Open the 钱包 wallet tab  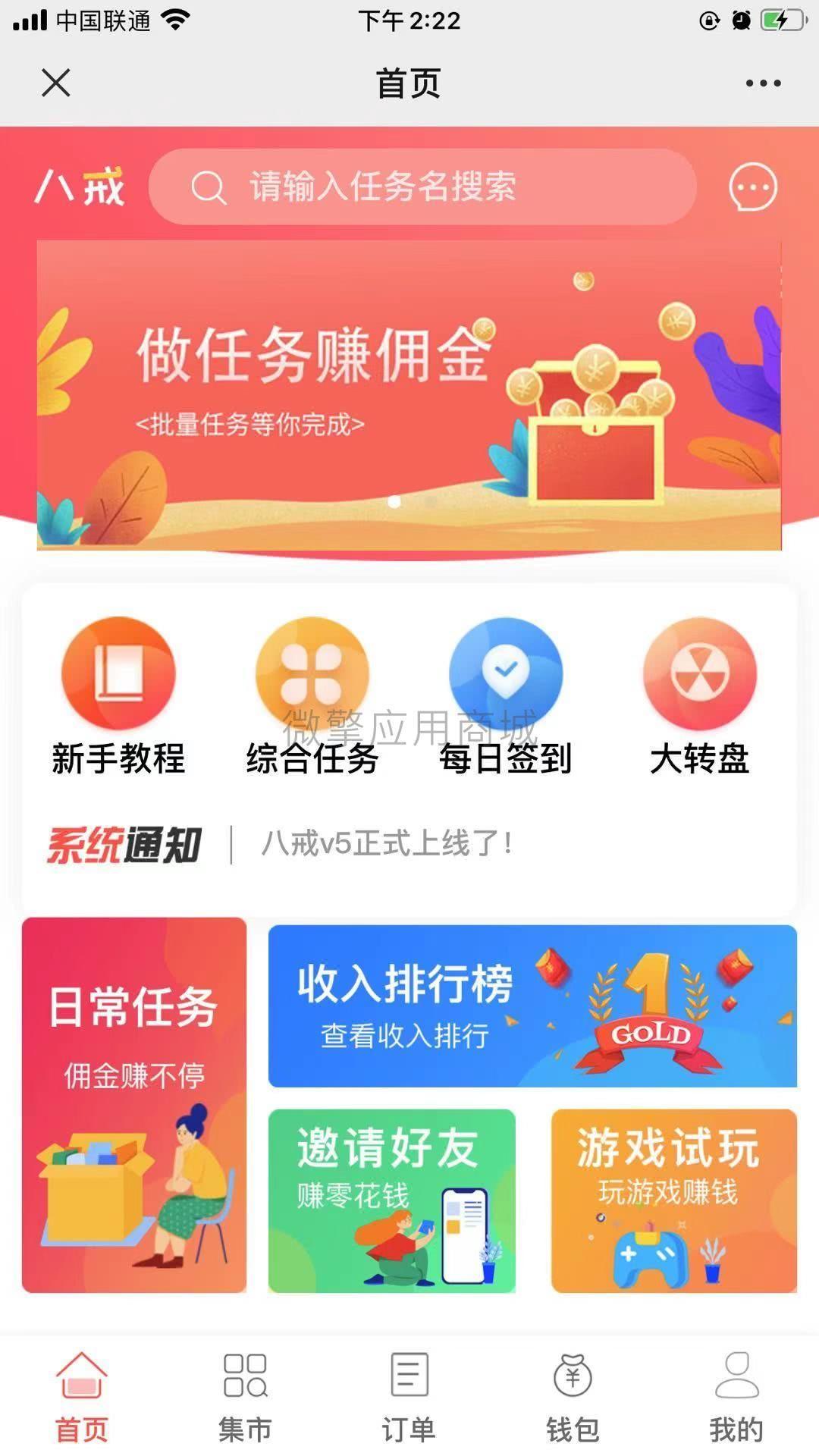coord(573,1397)
